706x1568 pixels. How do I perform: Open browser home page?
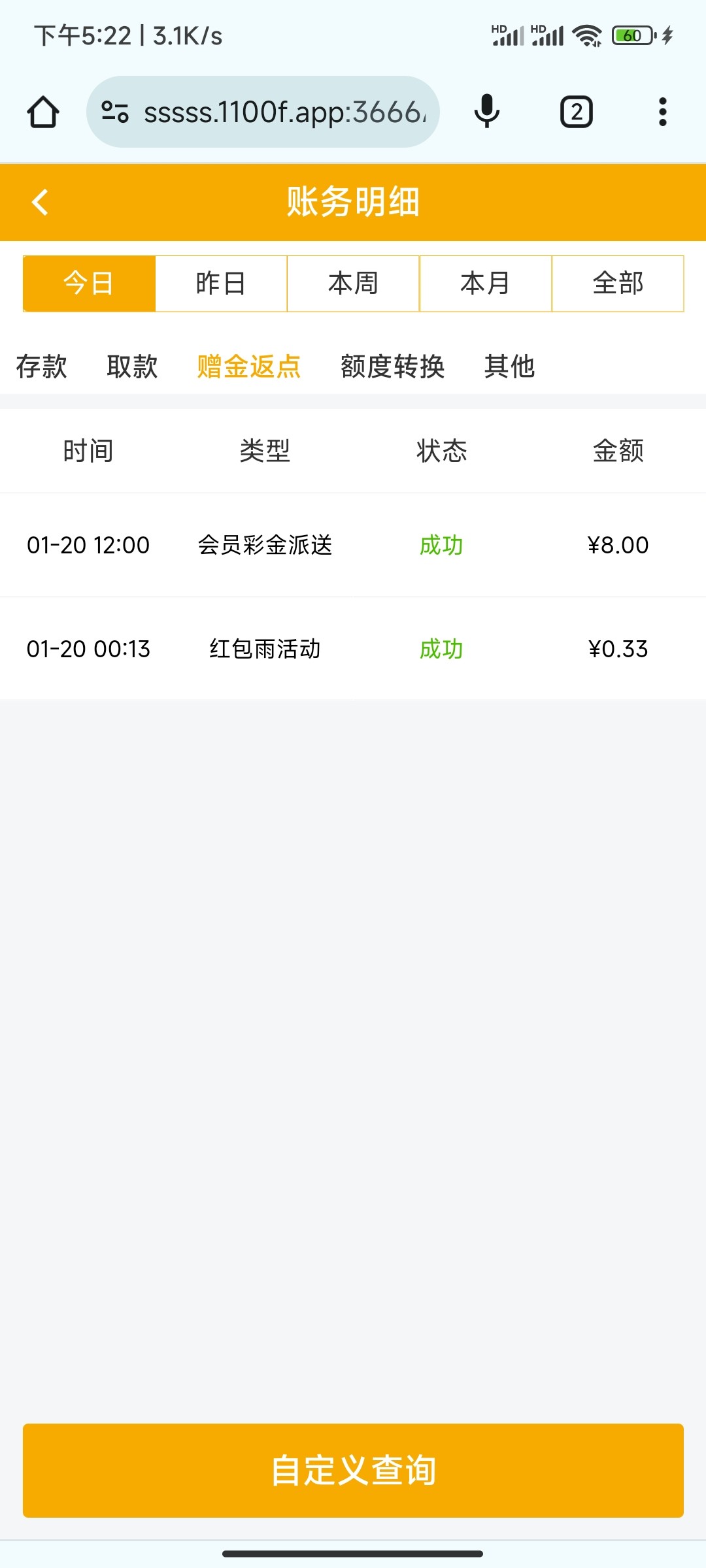[43, 112]
